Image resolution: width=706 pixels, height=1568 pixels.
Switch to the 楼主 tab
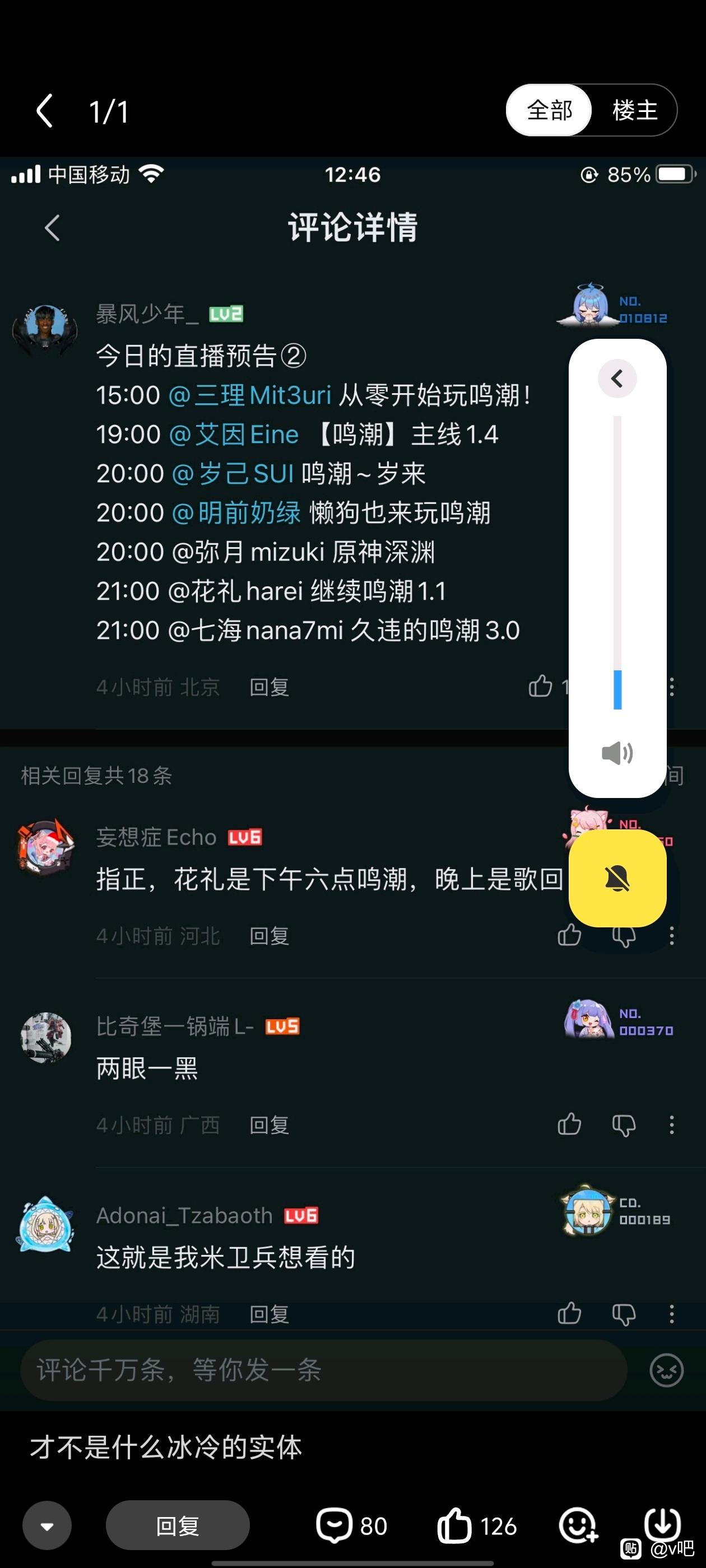(x=635, y=110)
